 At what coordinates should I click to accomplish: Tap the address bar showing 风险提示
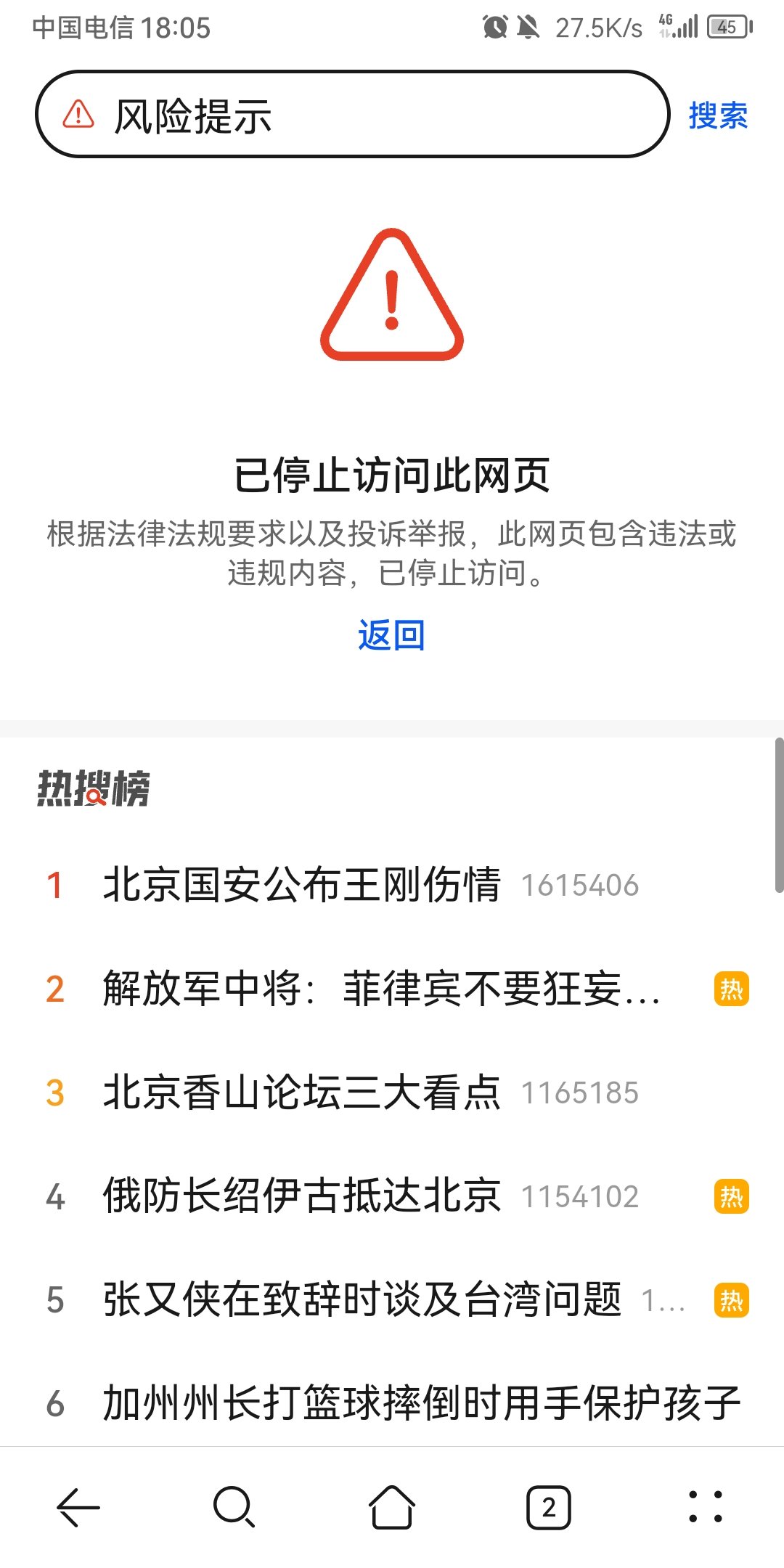352,115
